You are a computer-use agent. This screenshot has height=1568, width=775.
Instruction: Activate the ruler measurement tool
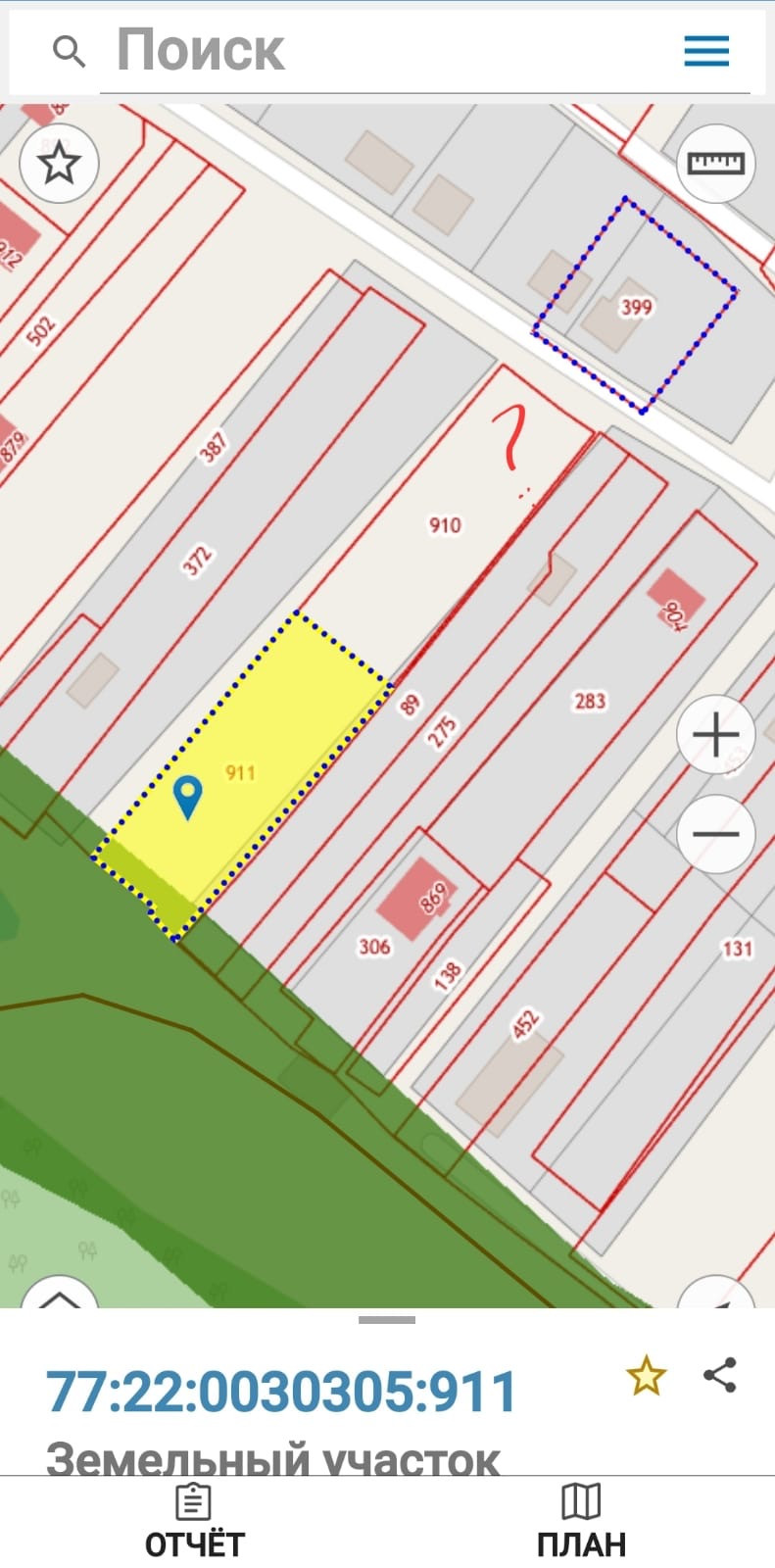(x=716, y=164)
